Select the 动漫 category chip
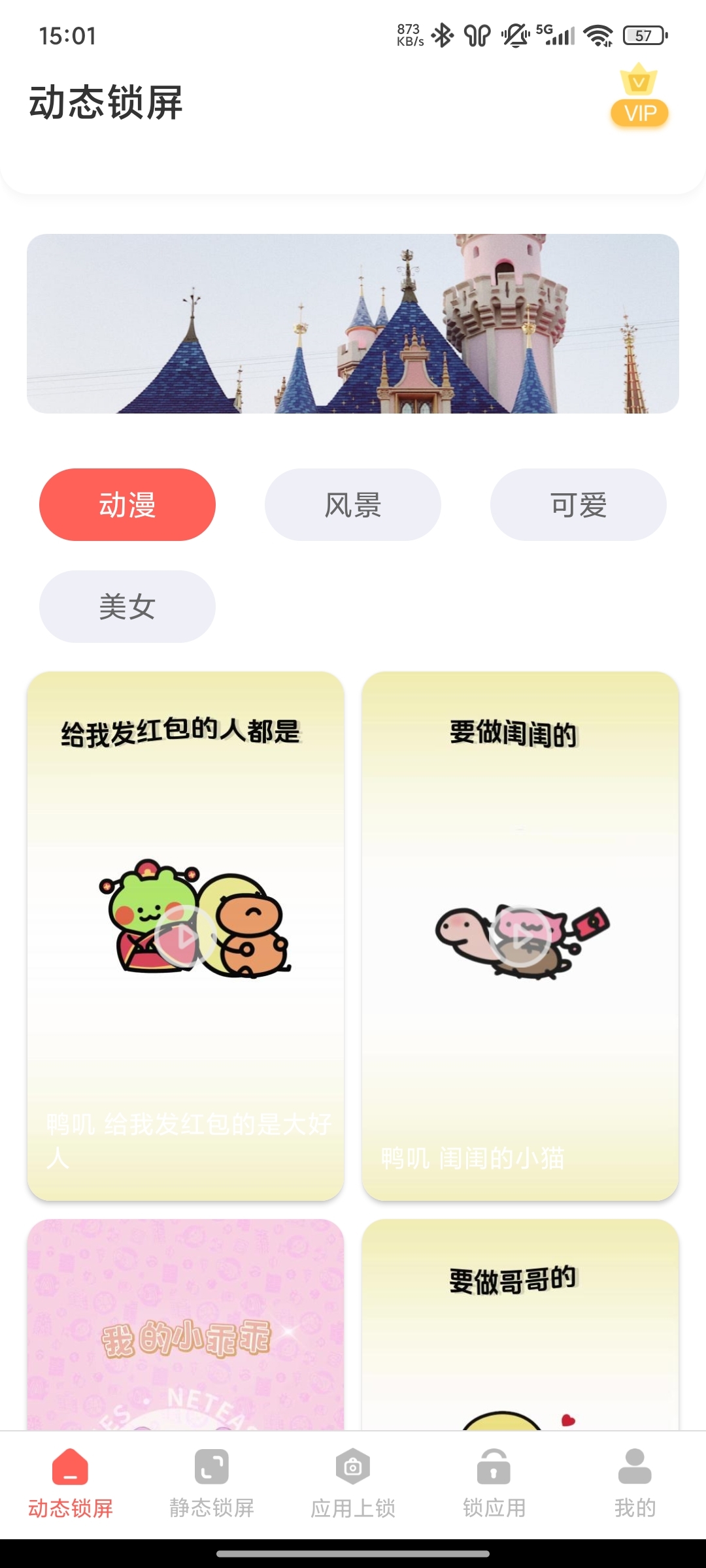Viewport: 706px width, 1568px height. pos(127,504)
